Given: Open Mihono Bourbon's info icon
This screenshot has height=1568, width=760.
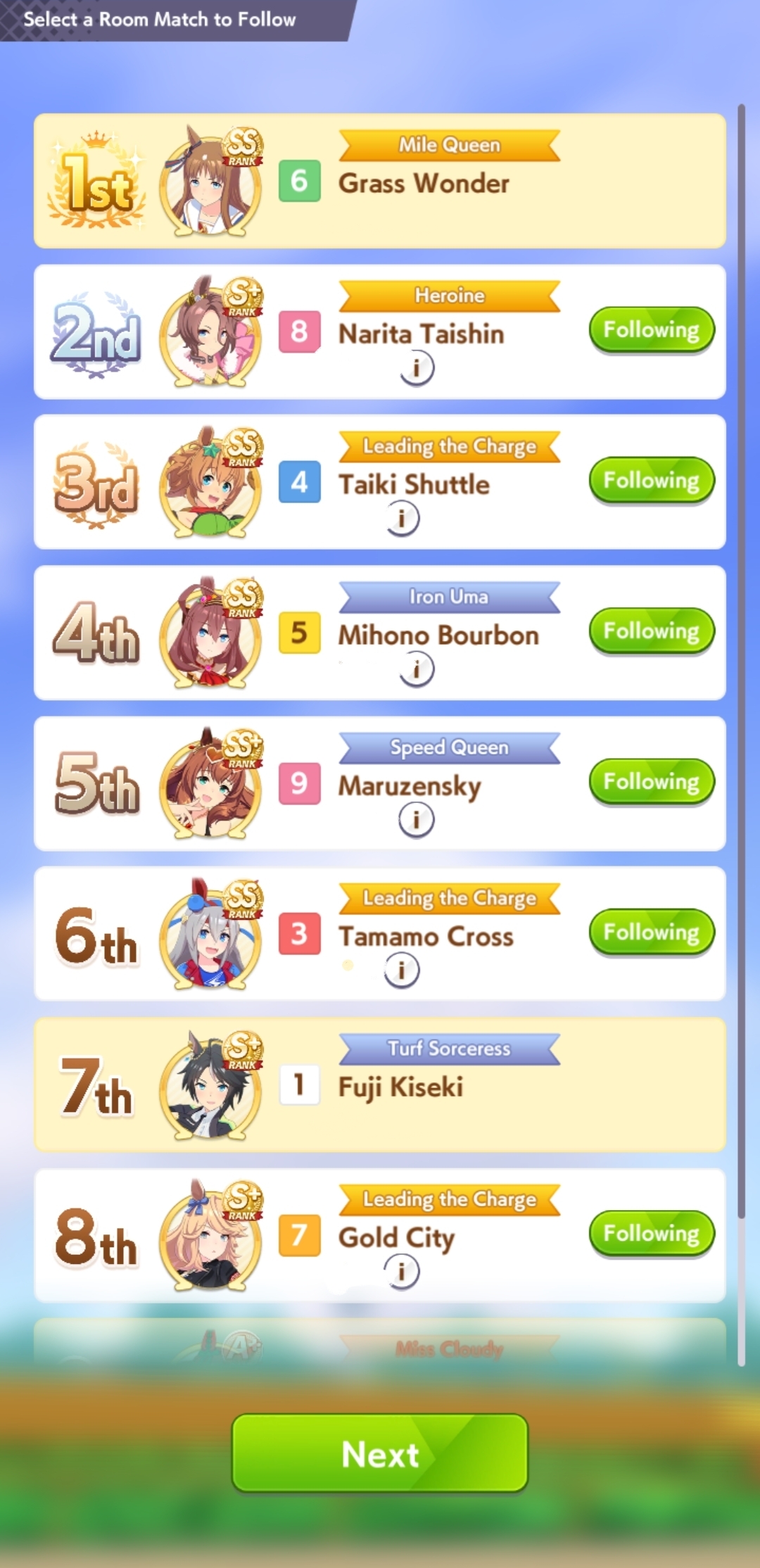Looking at the screenshot, I should click(x=417, y=669).
